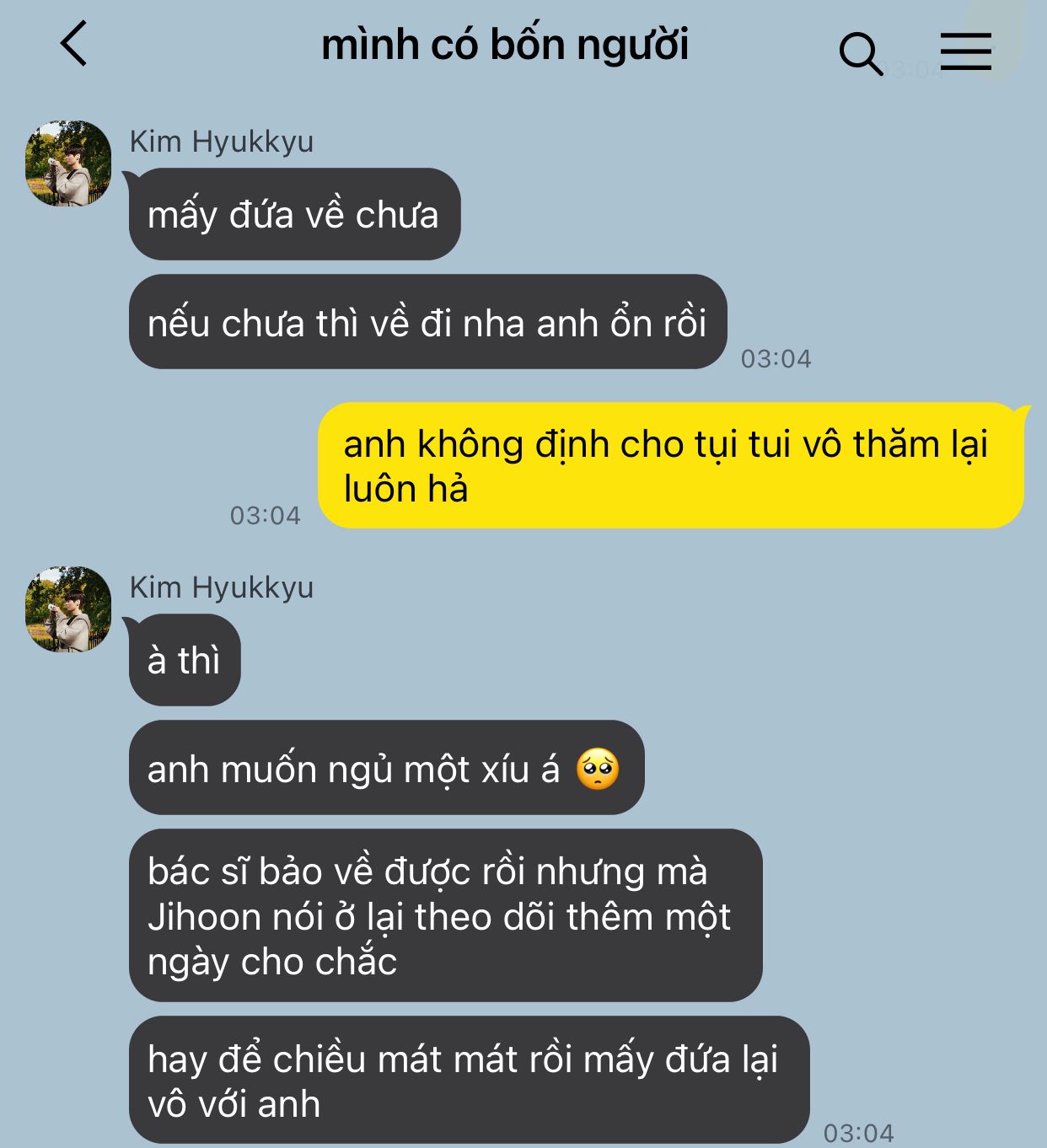Open the chat room menu

(x=965, y=51)
